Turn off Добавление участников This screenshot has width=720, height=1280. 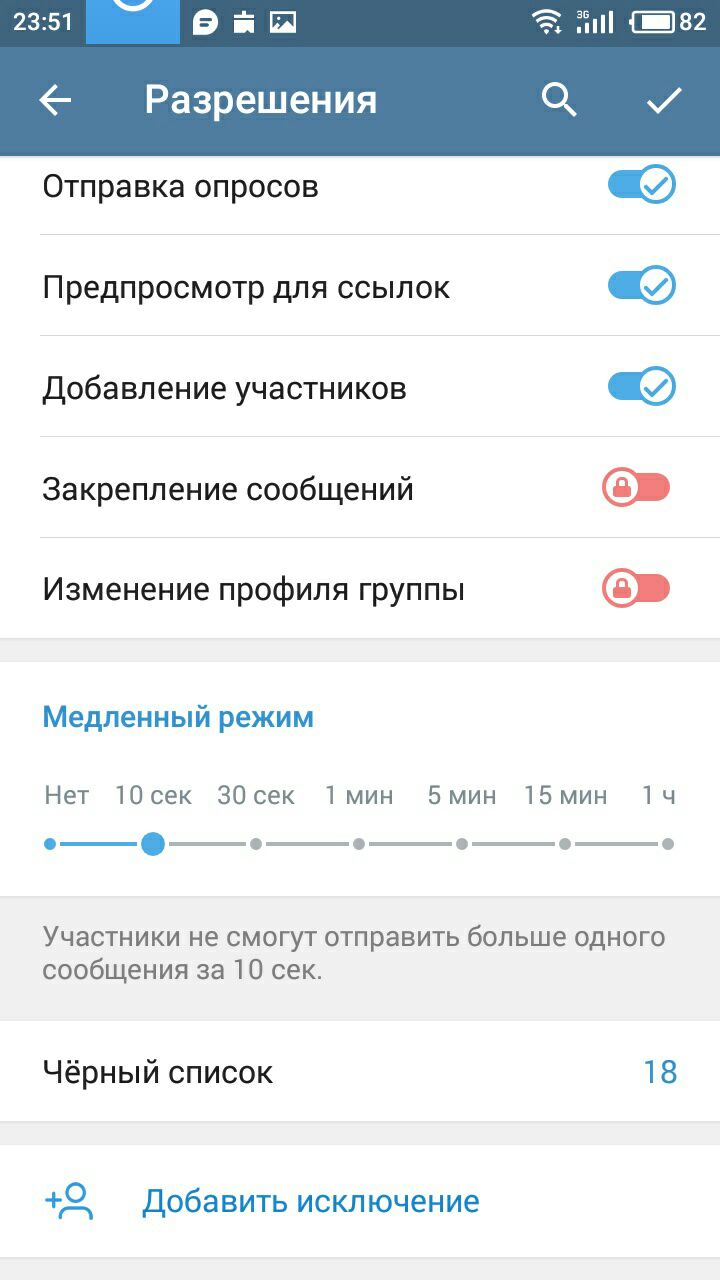click(642, 387)
